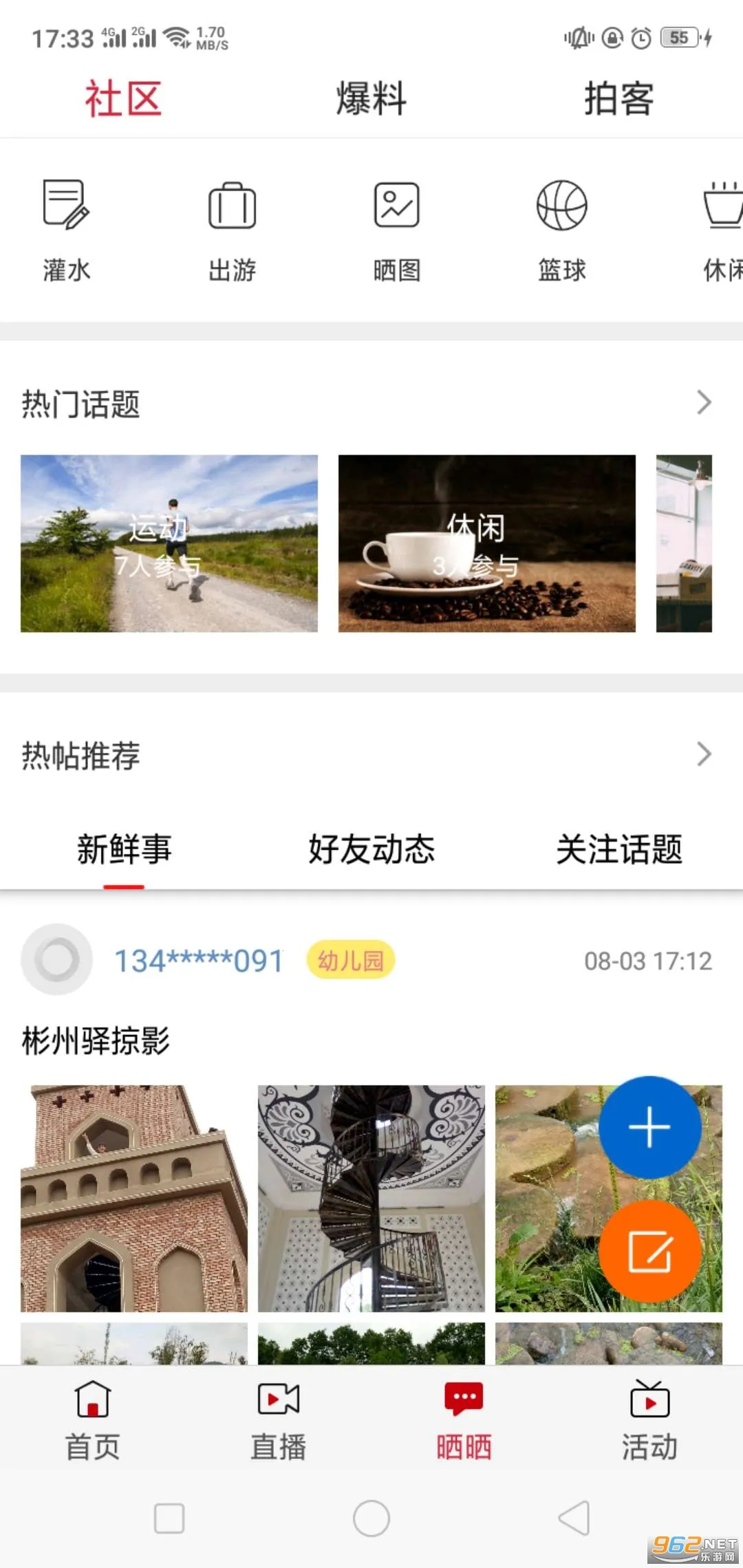Open the 活动 activities icon in bottom bar
The width and height of the screenshot is (743, 1568).
coord(649,1417)
